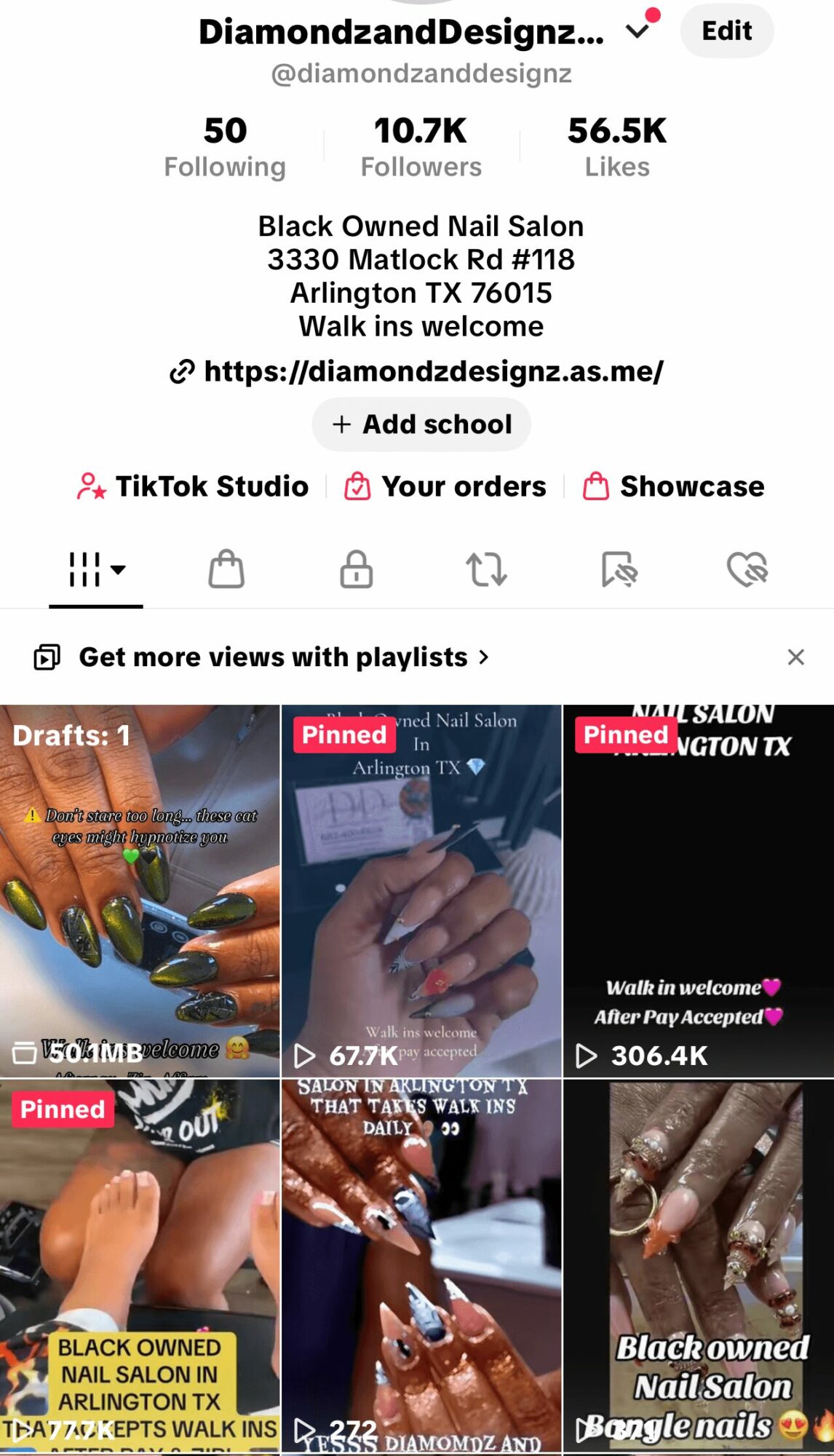Open the 10.7K Followers list
This screenshot has height=1456, width=834.
[421, 147]
